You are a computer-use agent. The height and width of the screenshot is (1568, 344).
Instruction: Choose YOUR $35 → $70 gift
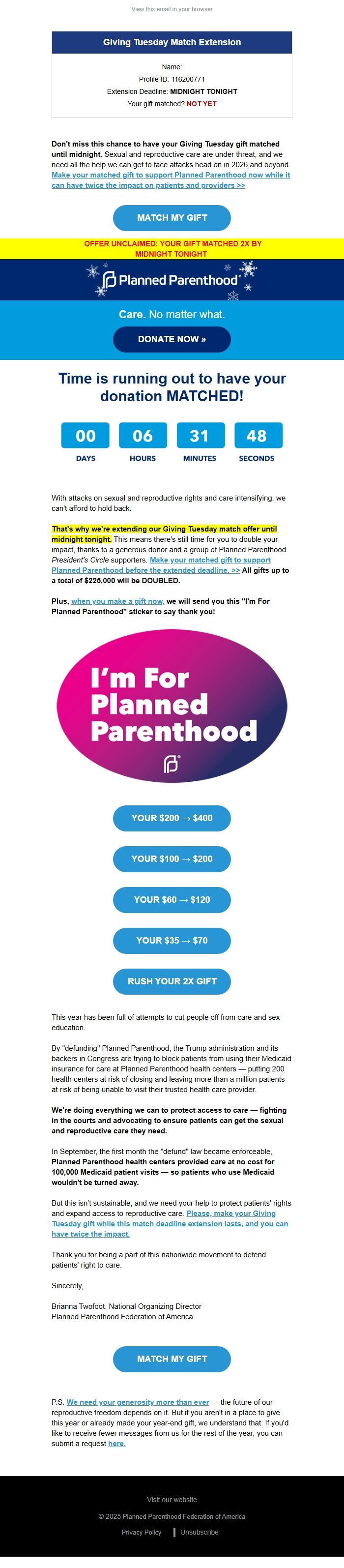172,941
